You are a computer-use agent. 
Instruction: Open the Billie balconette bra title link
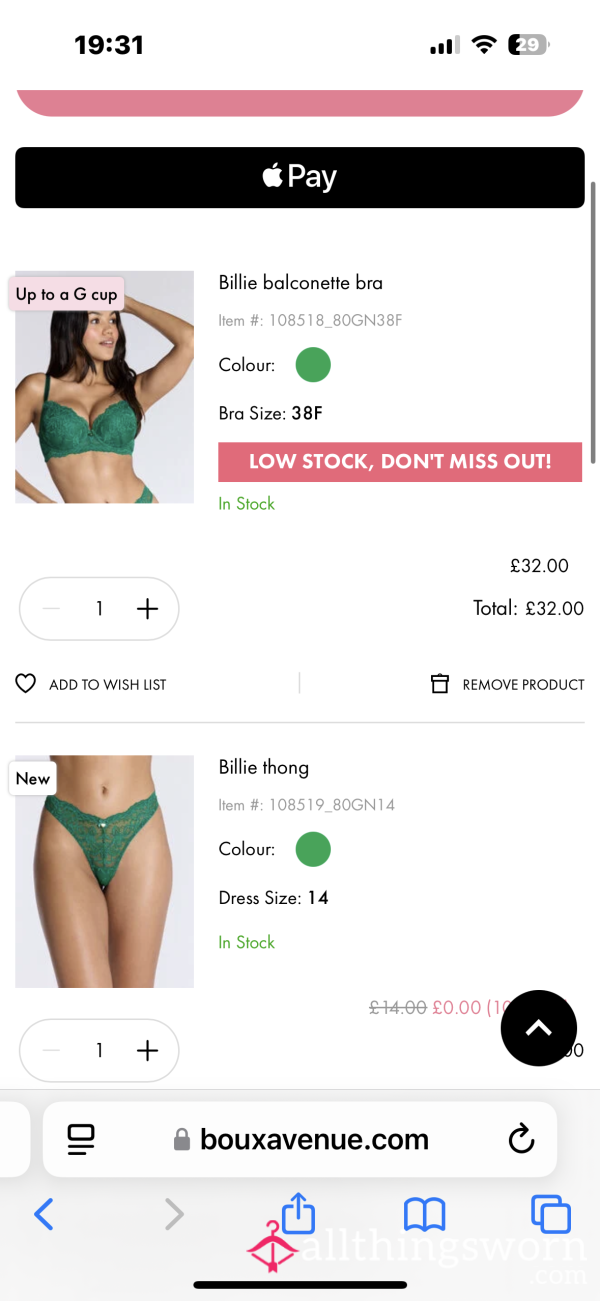coord(301,283)
